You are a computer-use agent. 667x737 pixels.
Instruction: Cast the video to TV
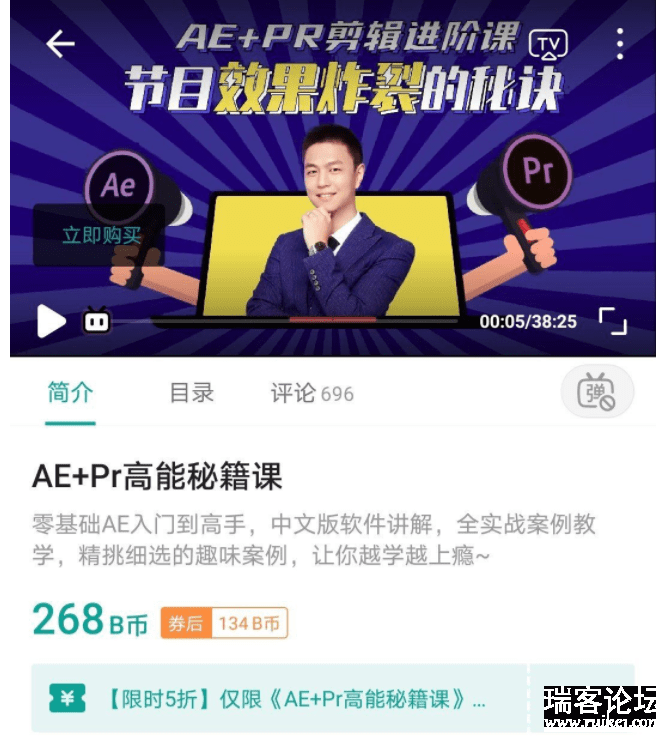[547, 45]
